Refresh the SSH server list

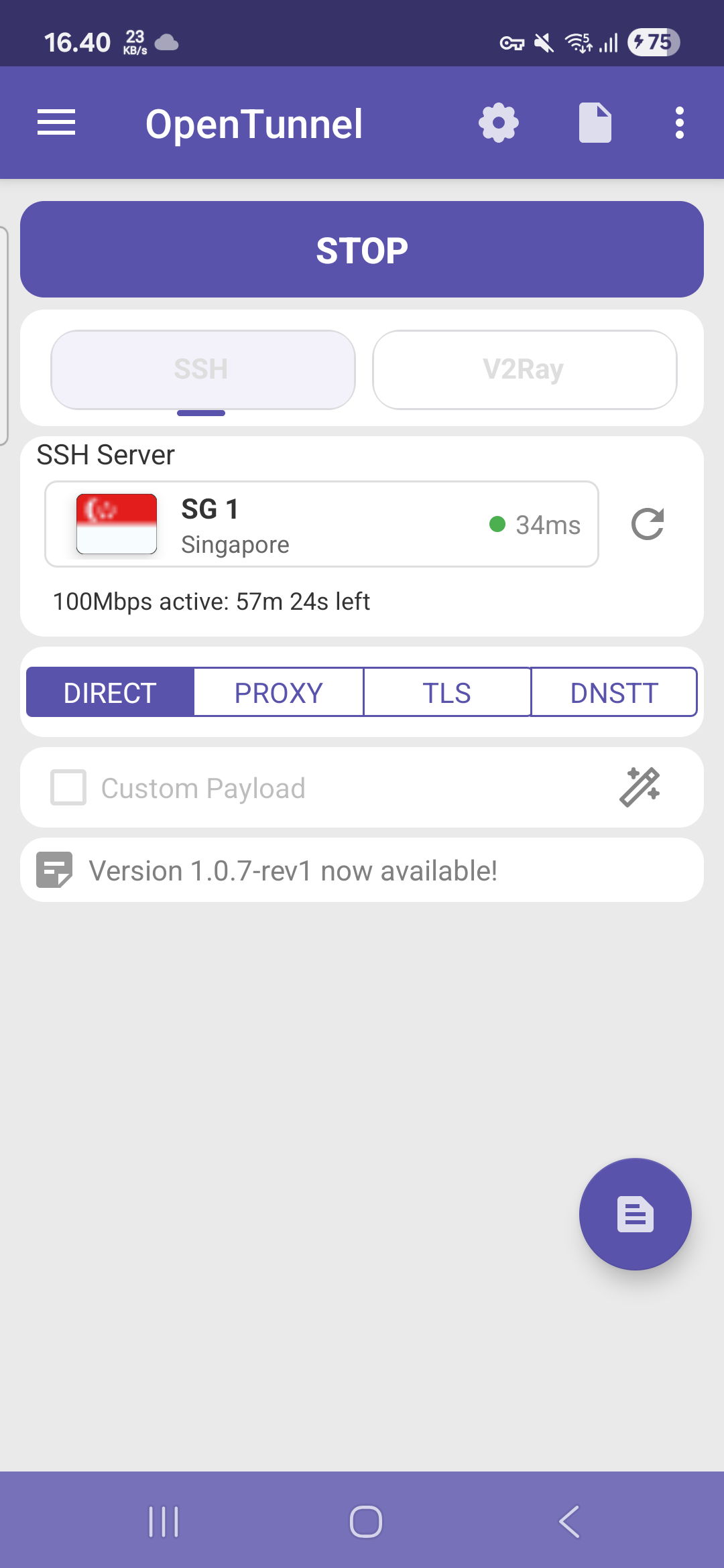pos(648,525)
